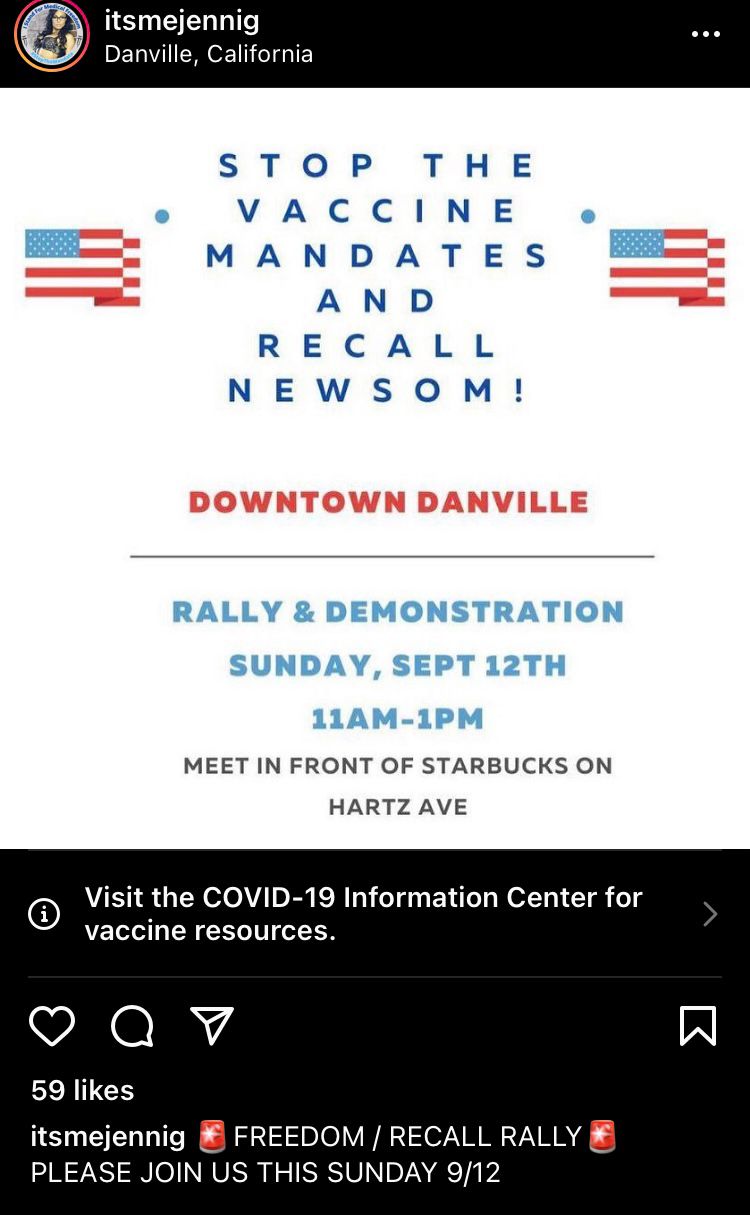Open the three-dot post options menu
This screenshot has height=1215, width=750.
[705, 34]
